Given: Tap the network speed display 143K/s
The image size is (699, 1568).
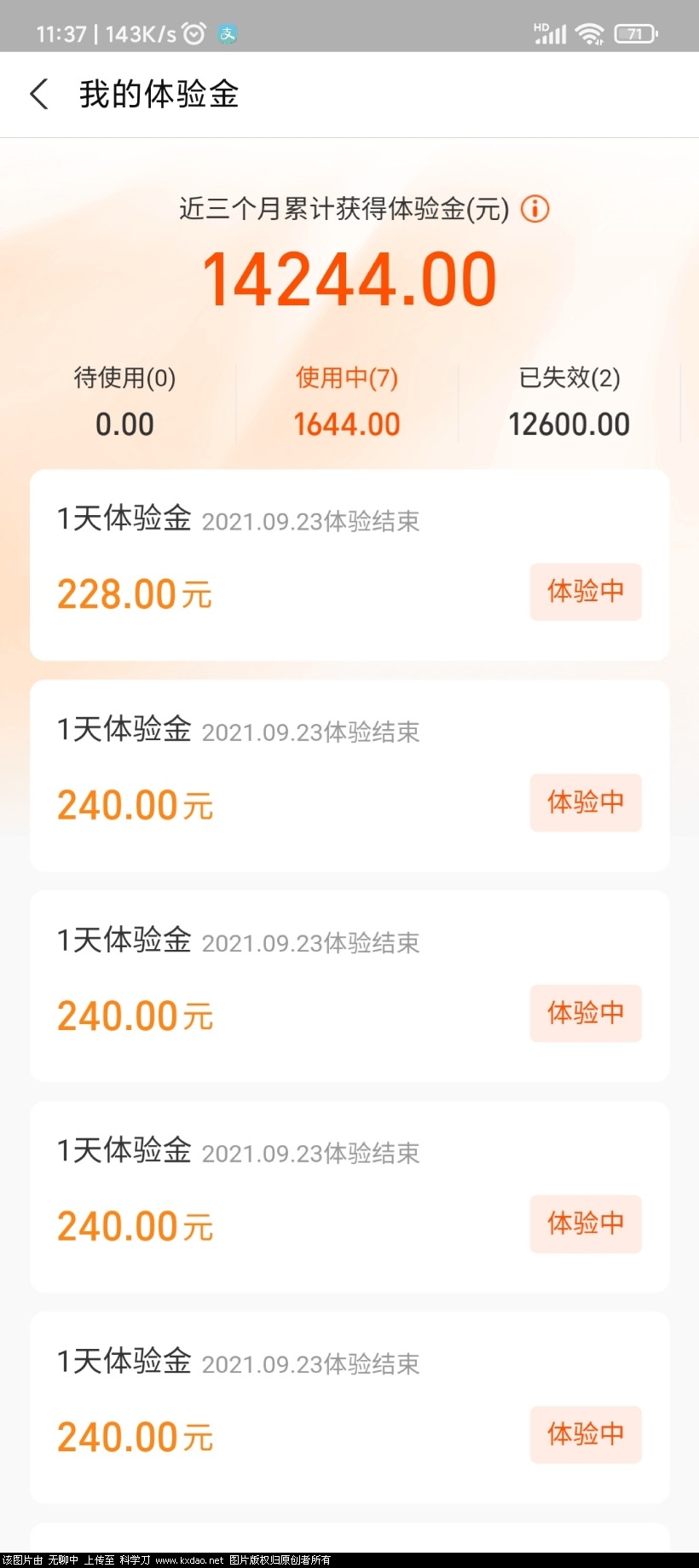Looking at the screenshot, I should 141,34.
